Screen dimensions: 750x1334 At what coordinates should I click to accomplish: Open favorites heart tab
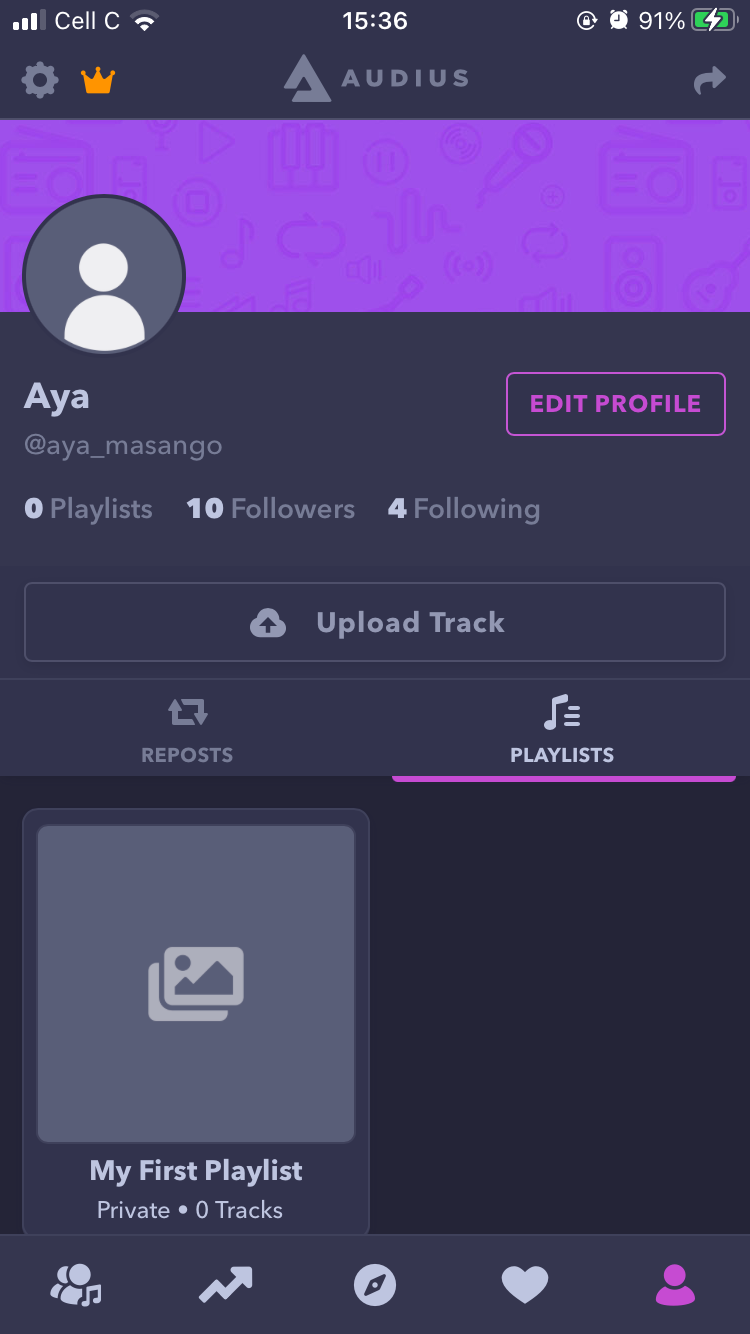click(525, 1285)
